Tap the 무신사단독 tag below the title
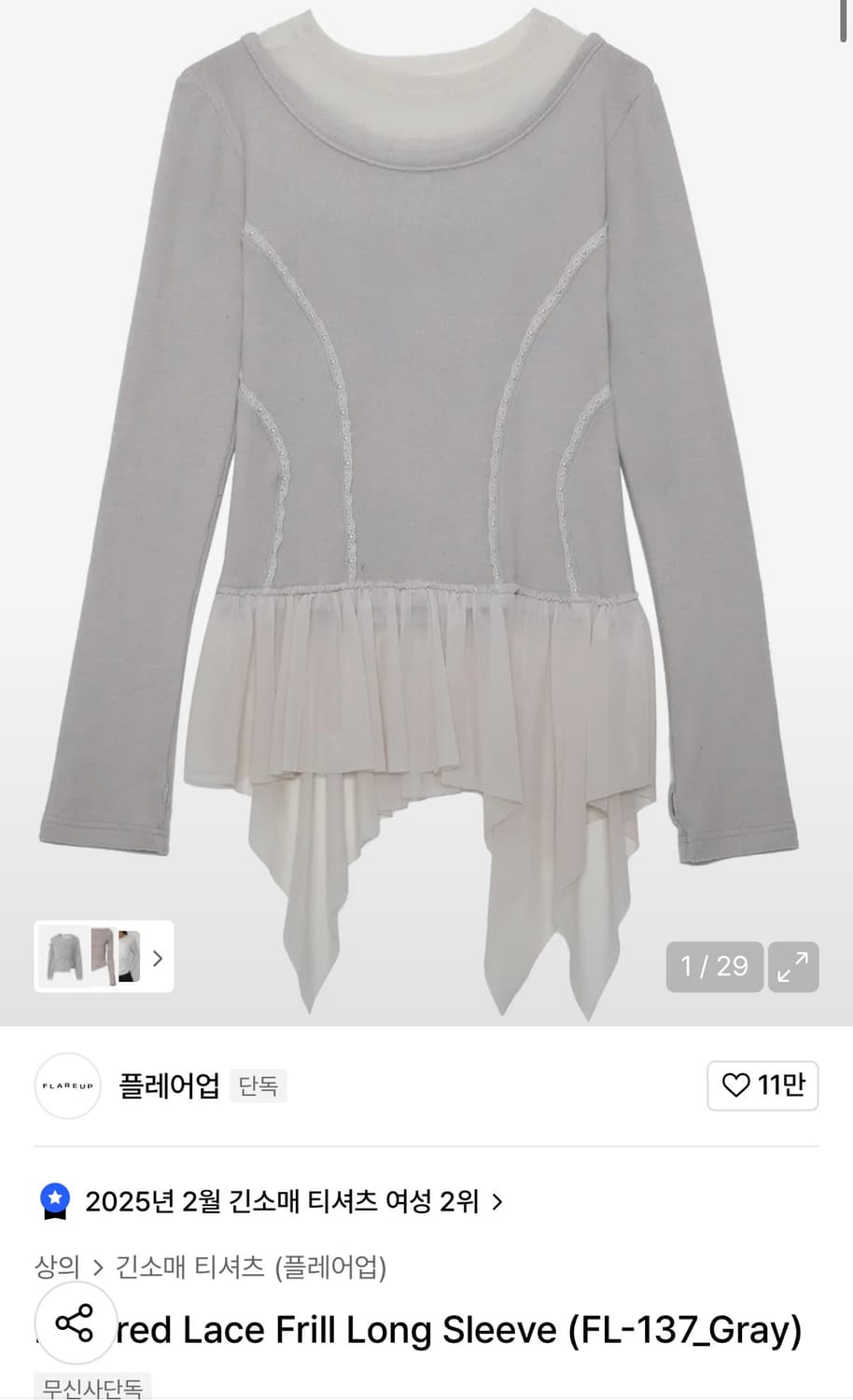Image resolution: width=853 pixels, height=1400 pixels. click(x=91, y=1389)
